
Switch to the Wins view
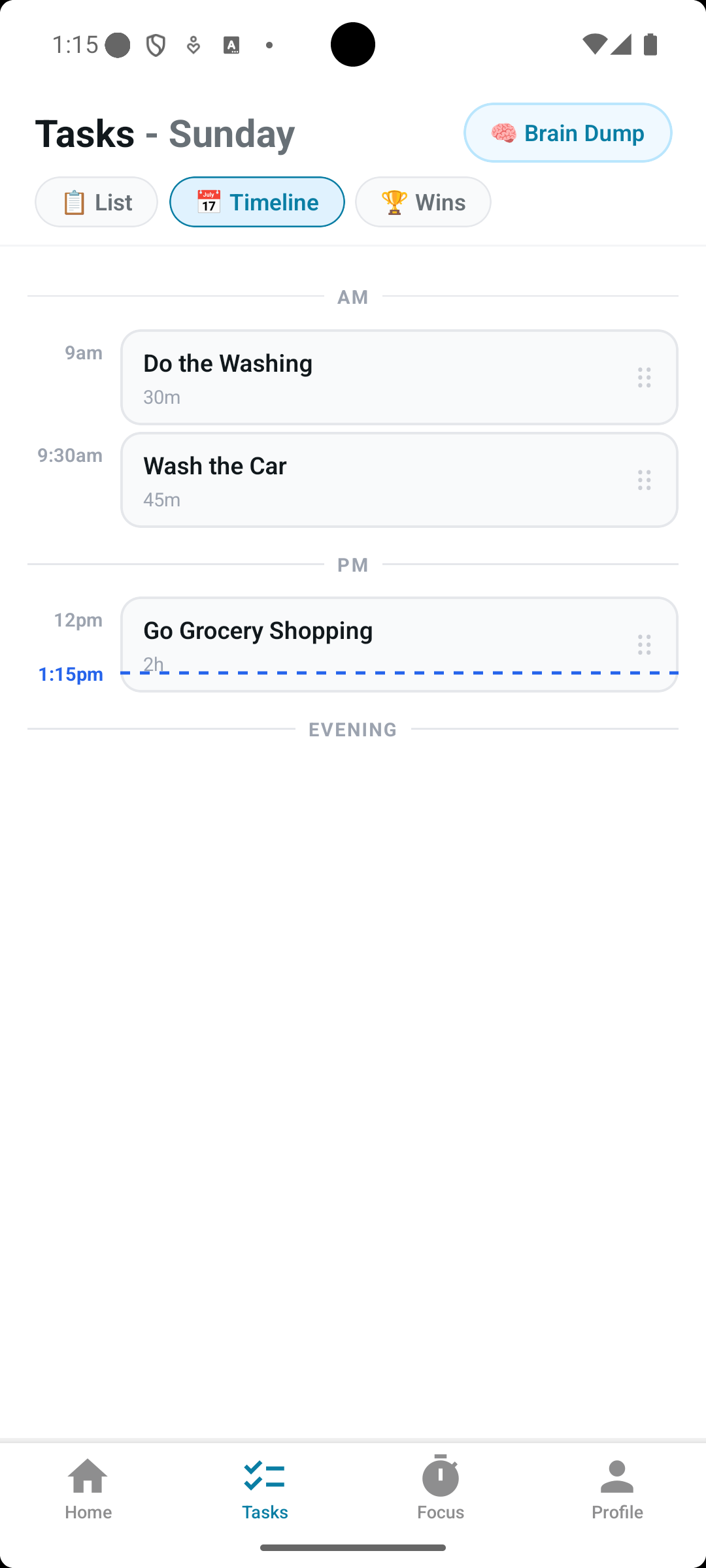click(423, 202)
